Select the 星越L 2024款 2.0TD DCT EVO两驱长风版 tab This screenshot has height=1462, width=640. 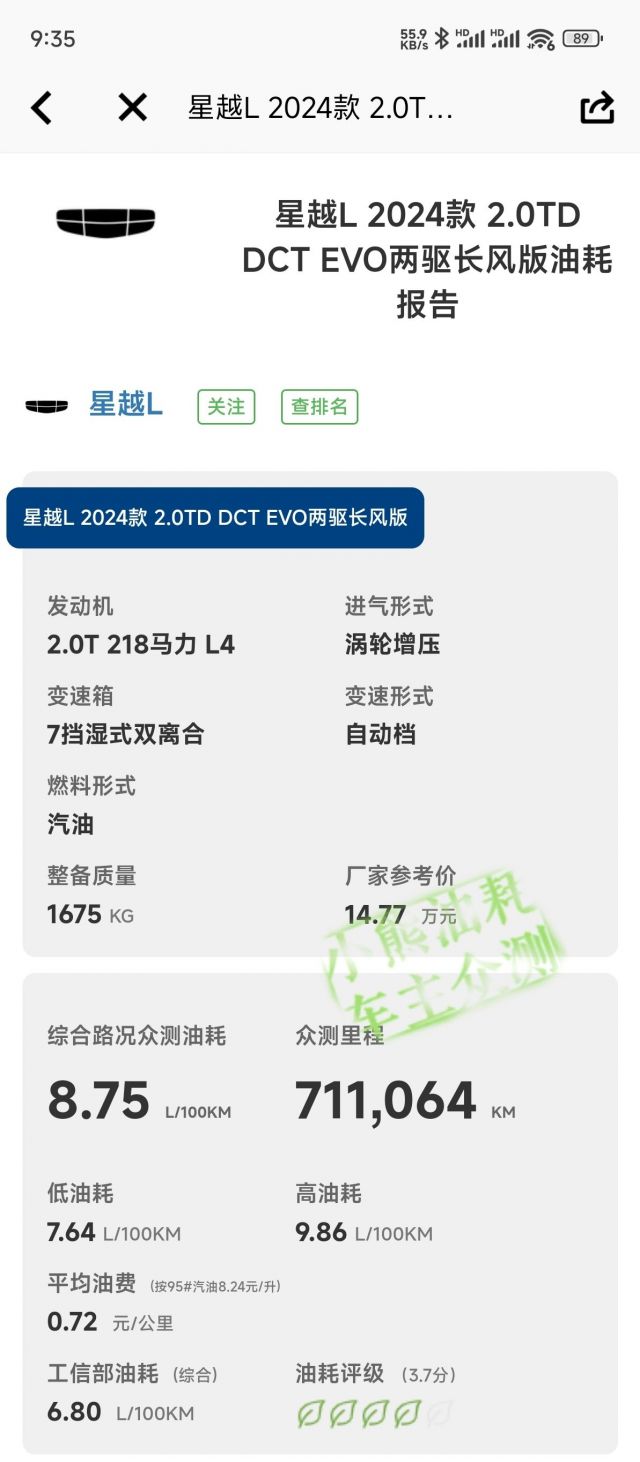(x=215, y=518)
